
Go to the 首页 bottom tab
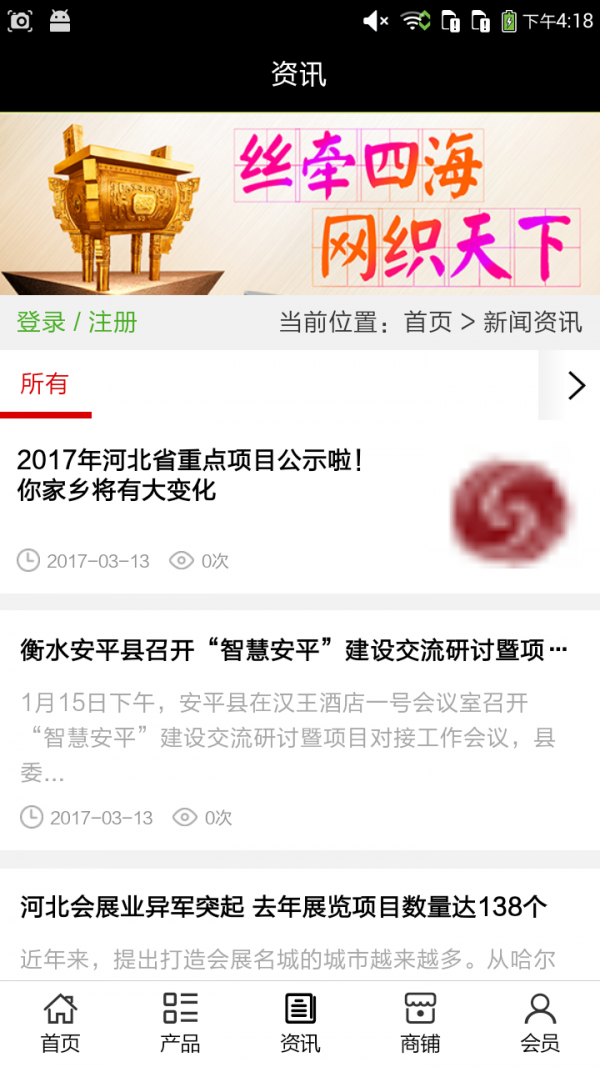pyautogui.click(x=60, y=1023)
